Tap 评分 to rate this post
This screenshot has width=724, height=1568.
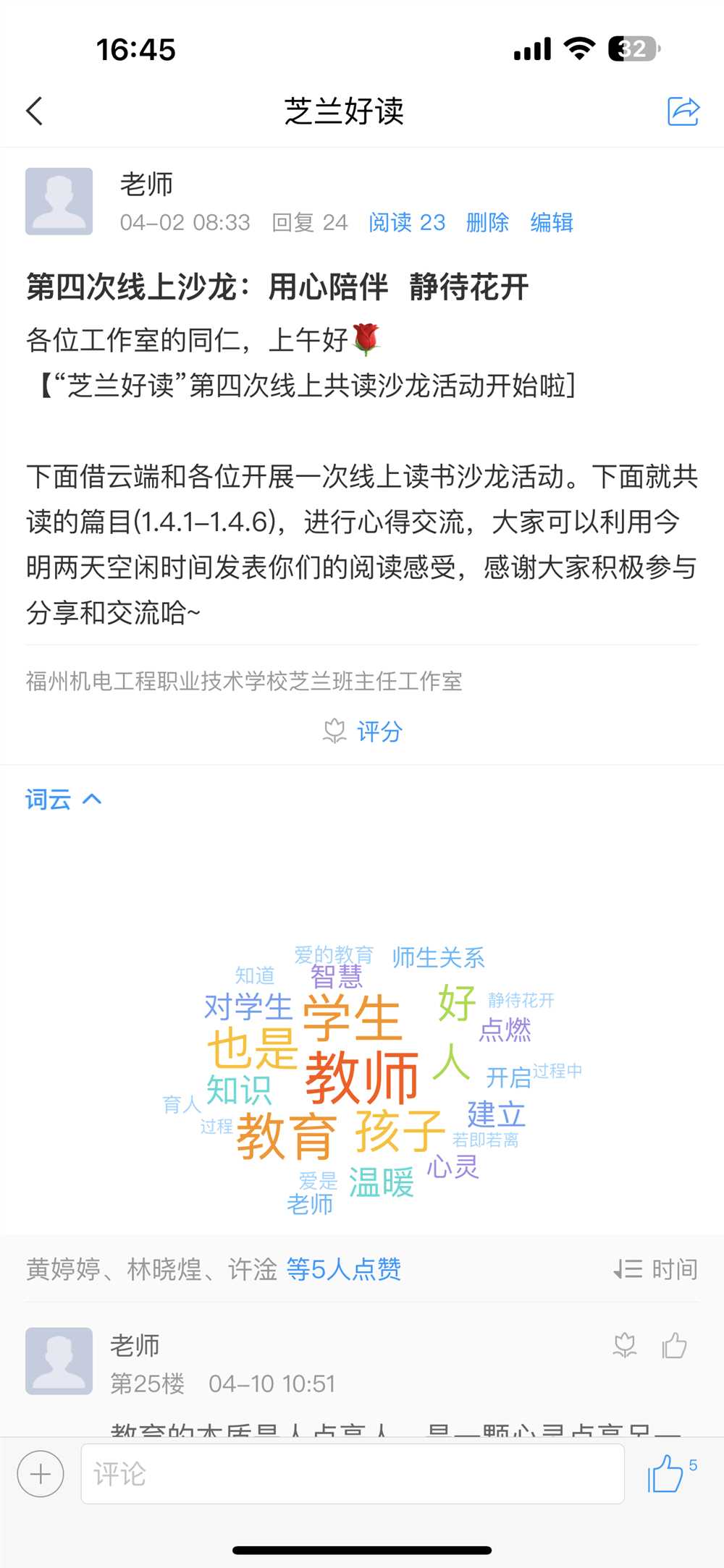(363, 732)
